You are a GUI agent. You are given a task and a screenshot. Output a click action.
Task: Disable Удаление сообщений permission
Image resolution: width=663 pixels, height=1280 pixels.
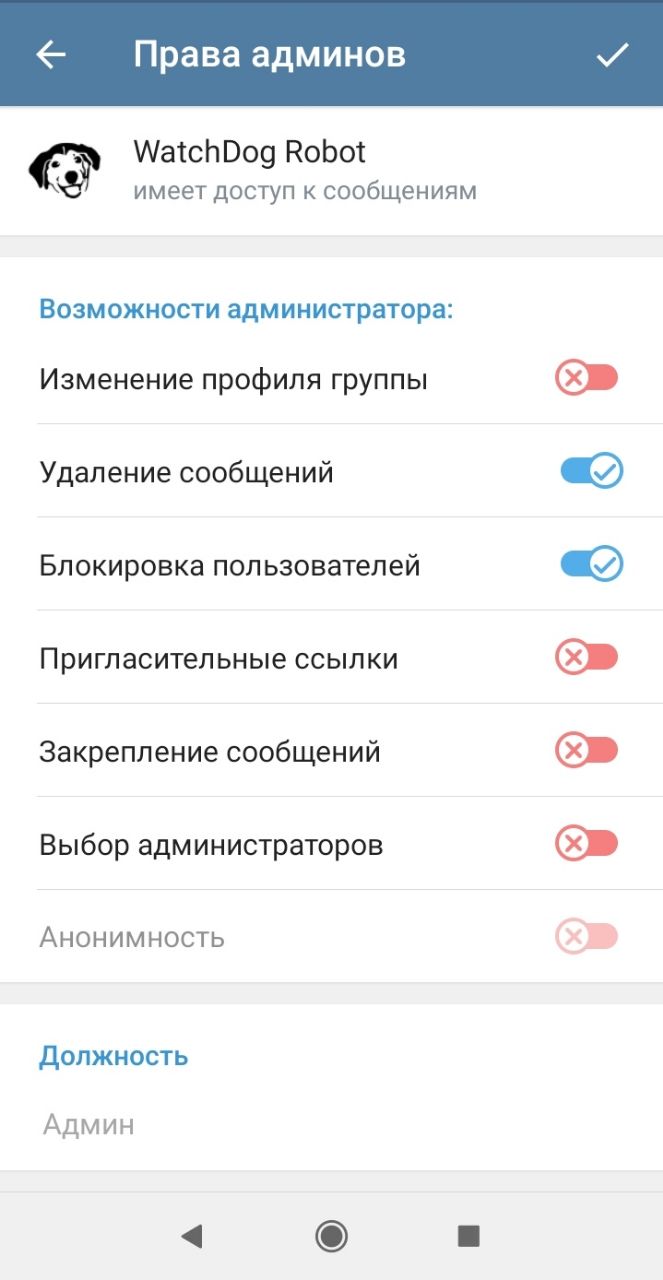[591, 471]
